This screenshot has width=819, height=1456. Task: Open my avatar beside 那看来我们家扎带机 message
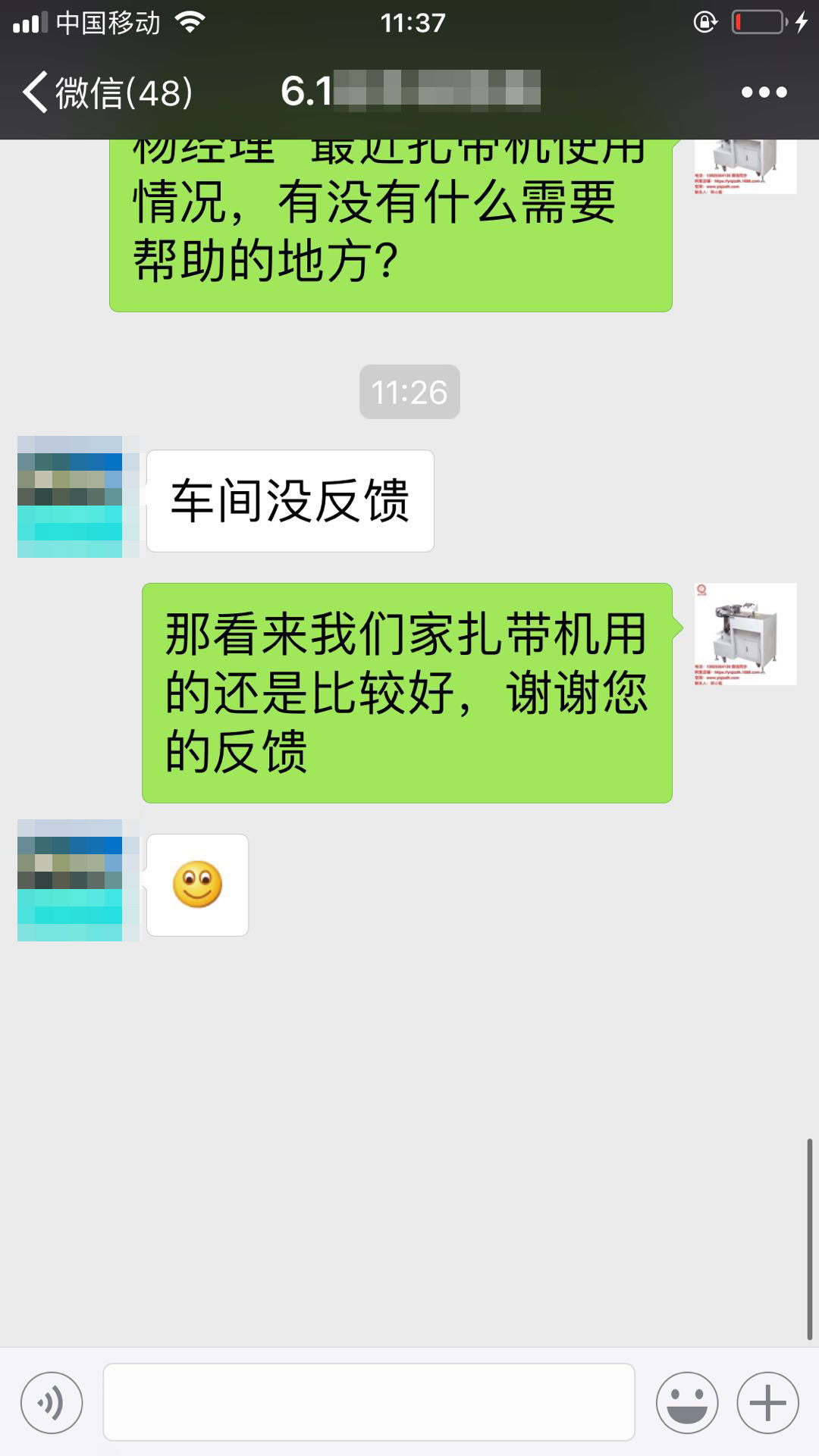pyautogui.click(x=745, y=634)
